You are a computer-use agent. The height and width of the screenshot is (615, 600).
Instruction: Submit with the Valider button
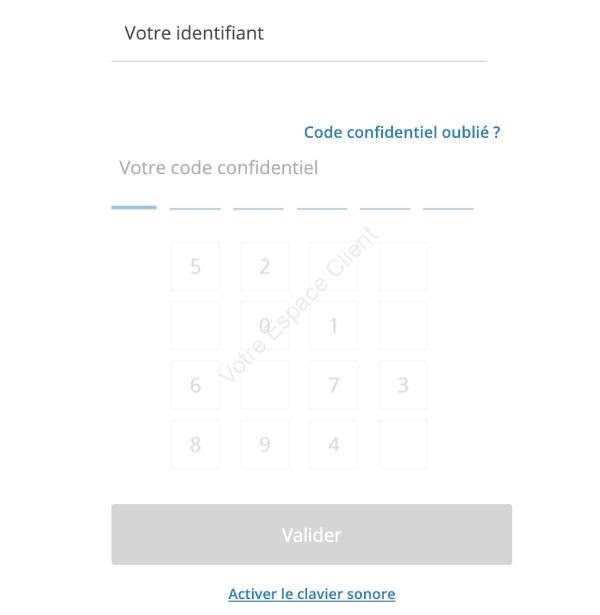(x=311, y=535)
